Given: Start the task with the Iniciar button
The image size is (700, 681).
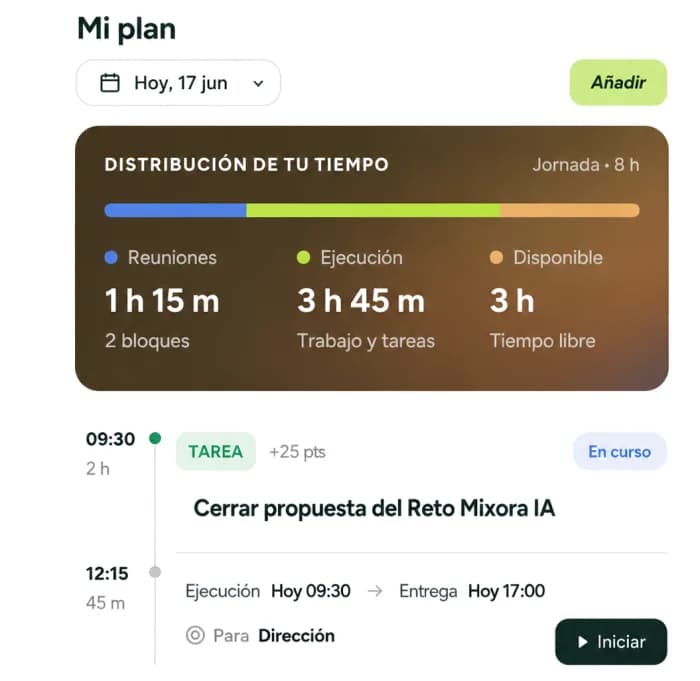Looking at the screenshot, I should [611, 642].
